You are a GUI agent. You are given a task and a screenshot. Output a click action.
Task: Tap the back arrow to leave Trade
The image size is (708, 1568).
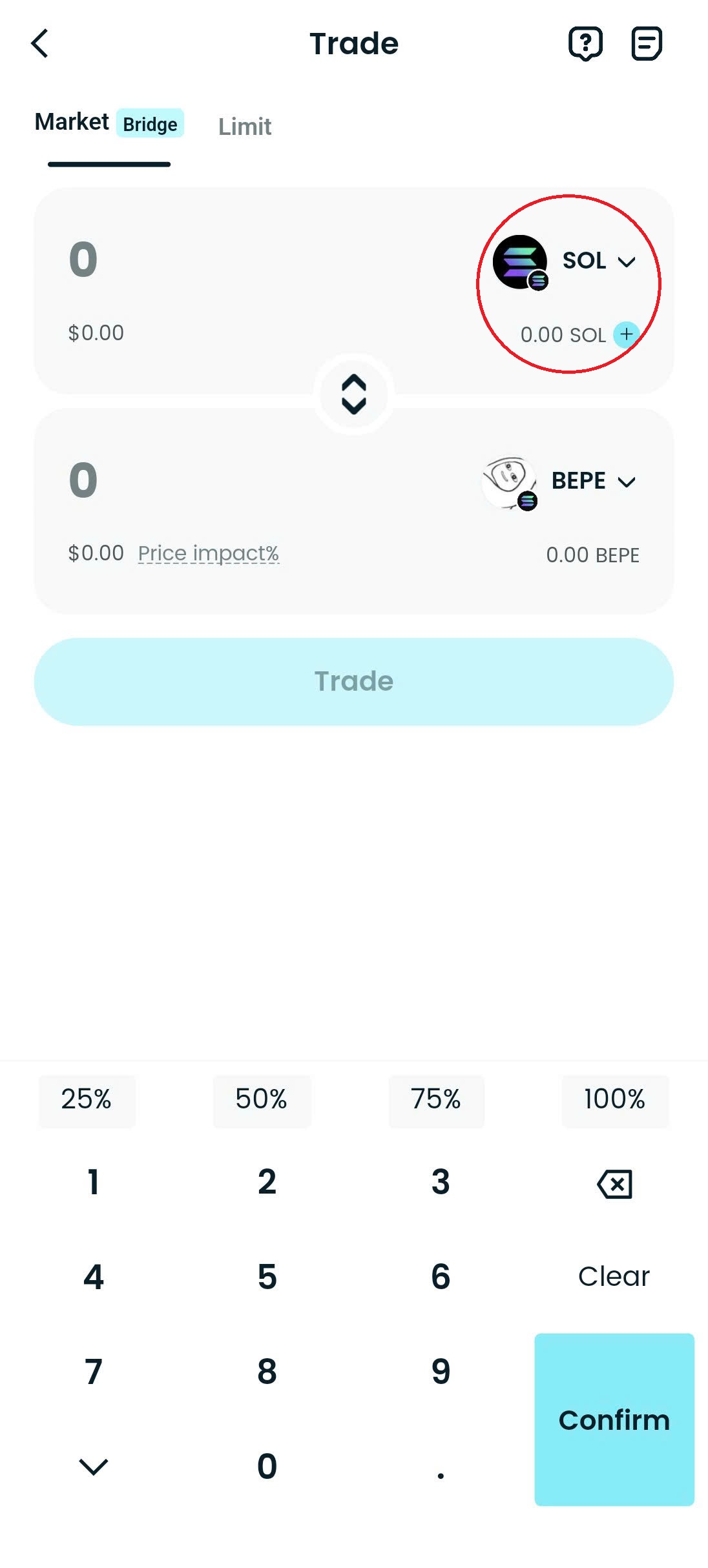pos(40,43)
